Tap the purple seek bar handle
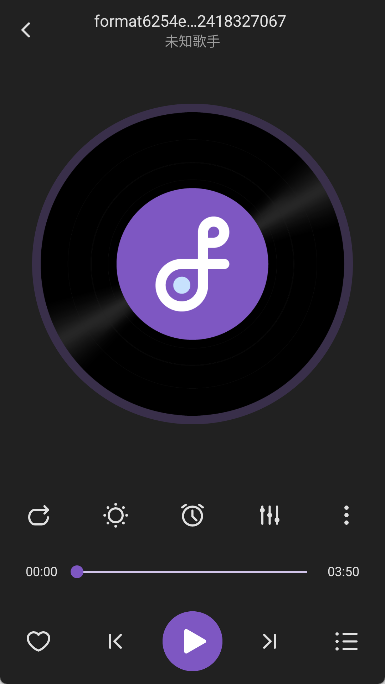This screenshot has height=684, width=385. point(77,571)
